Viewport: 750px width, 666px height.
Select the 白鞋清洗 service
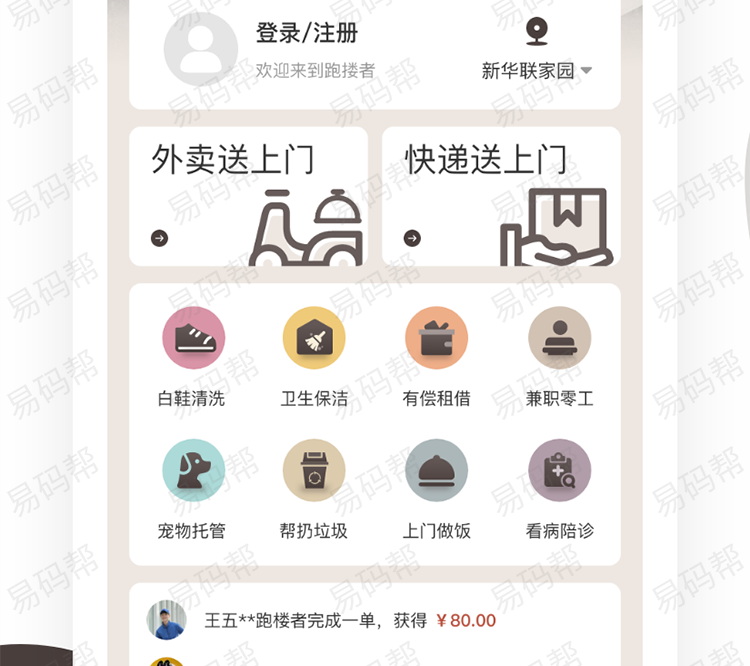click(x=192, y=339)
